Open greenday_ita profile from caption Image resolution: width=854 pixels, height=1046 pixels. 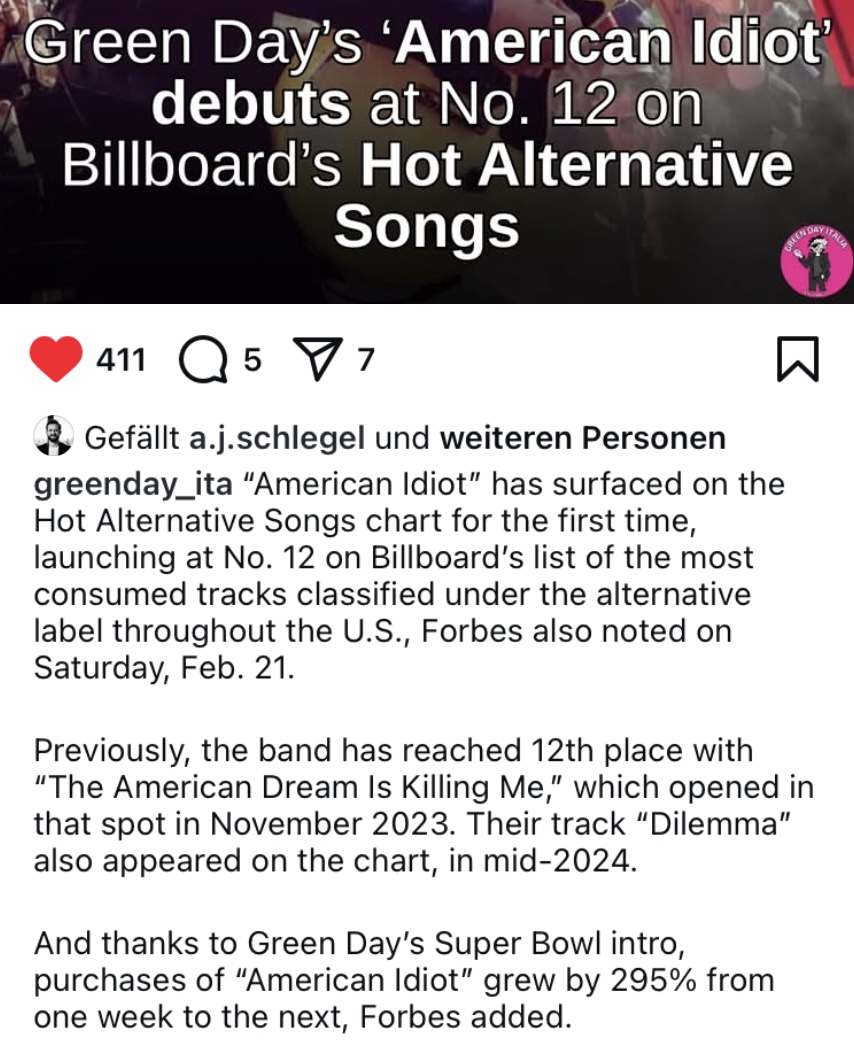point(133,485)
